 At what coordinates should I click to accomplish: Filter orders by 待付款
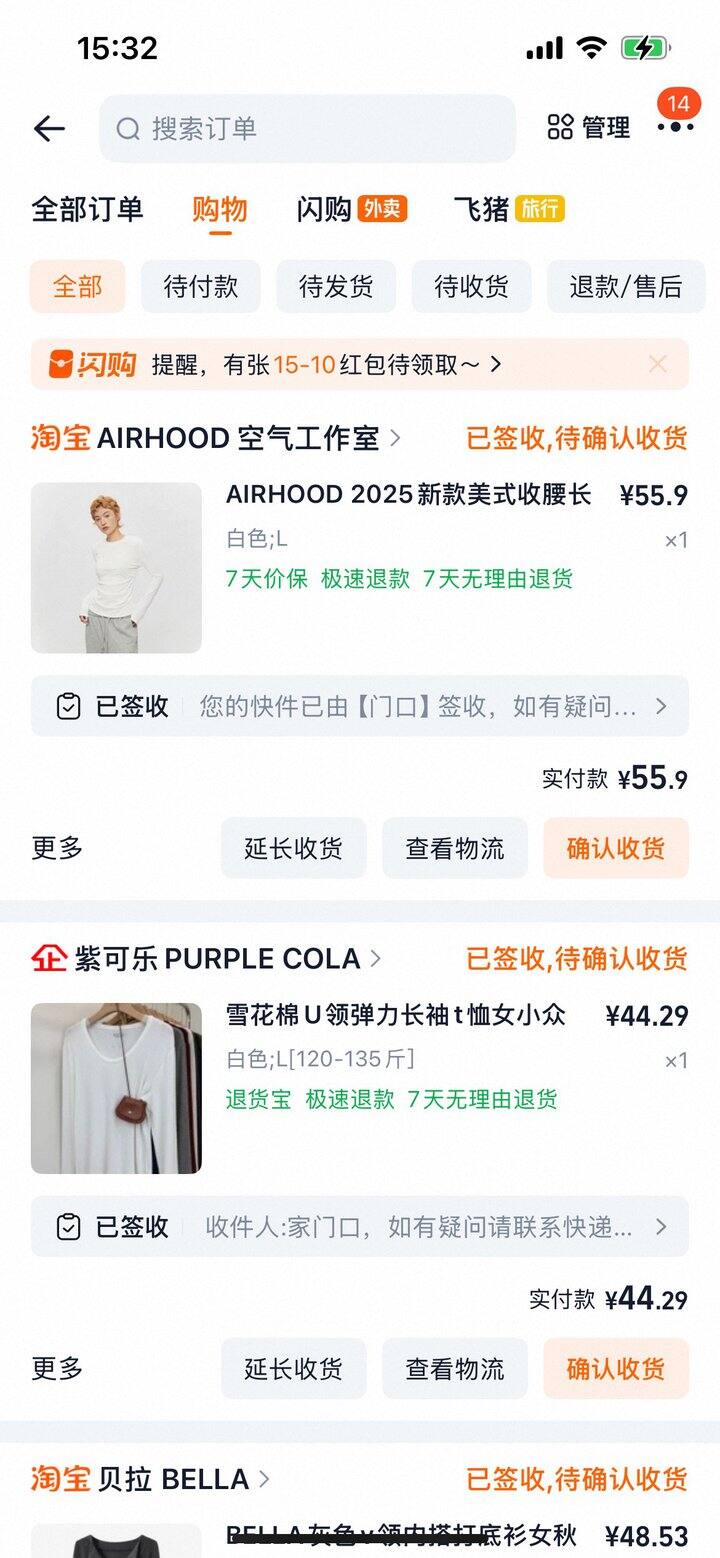(x=200, y=287)
